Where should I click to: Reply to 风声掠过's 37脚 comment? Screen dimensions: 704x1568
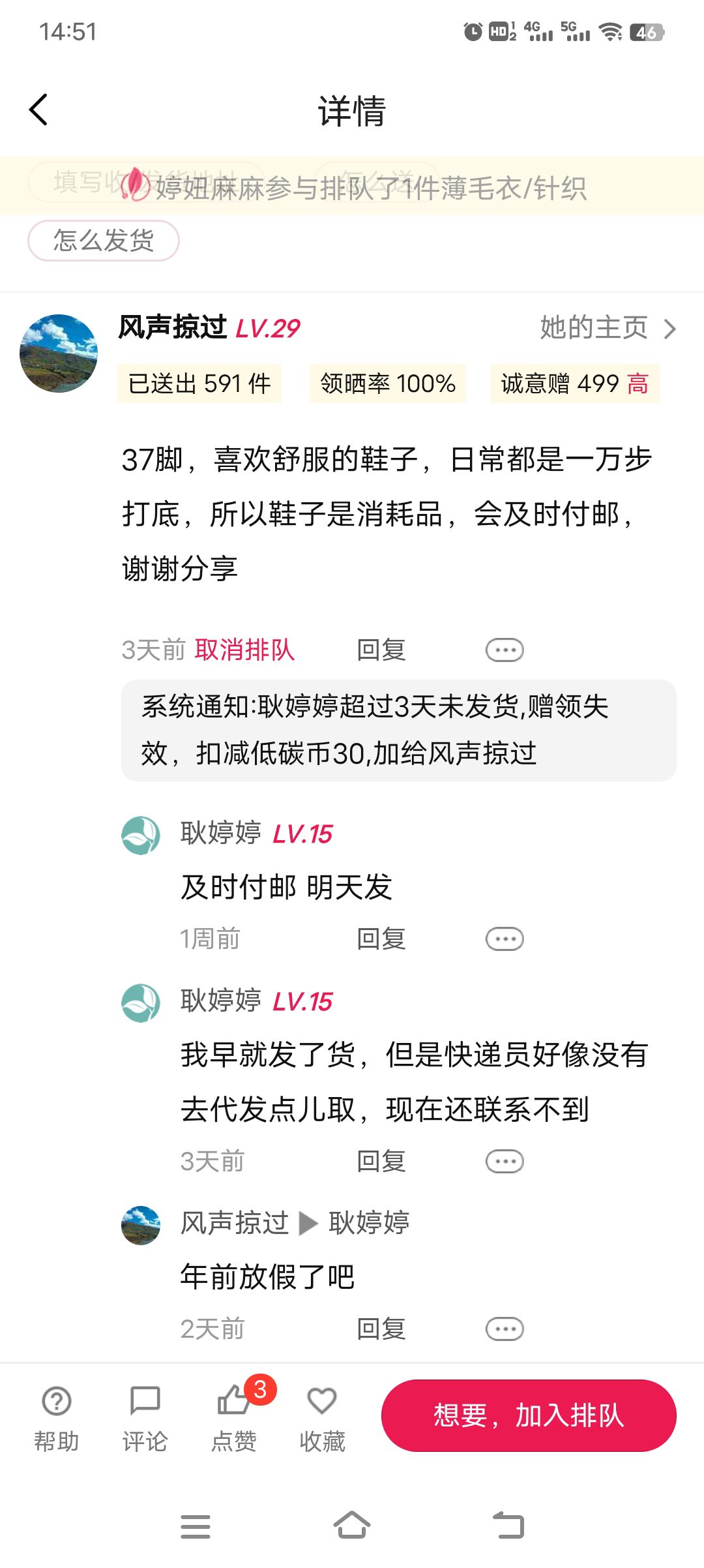(x=381, y=650)
